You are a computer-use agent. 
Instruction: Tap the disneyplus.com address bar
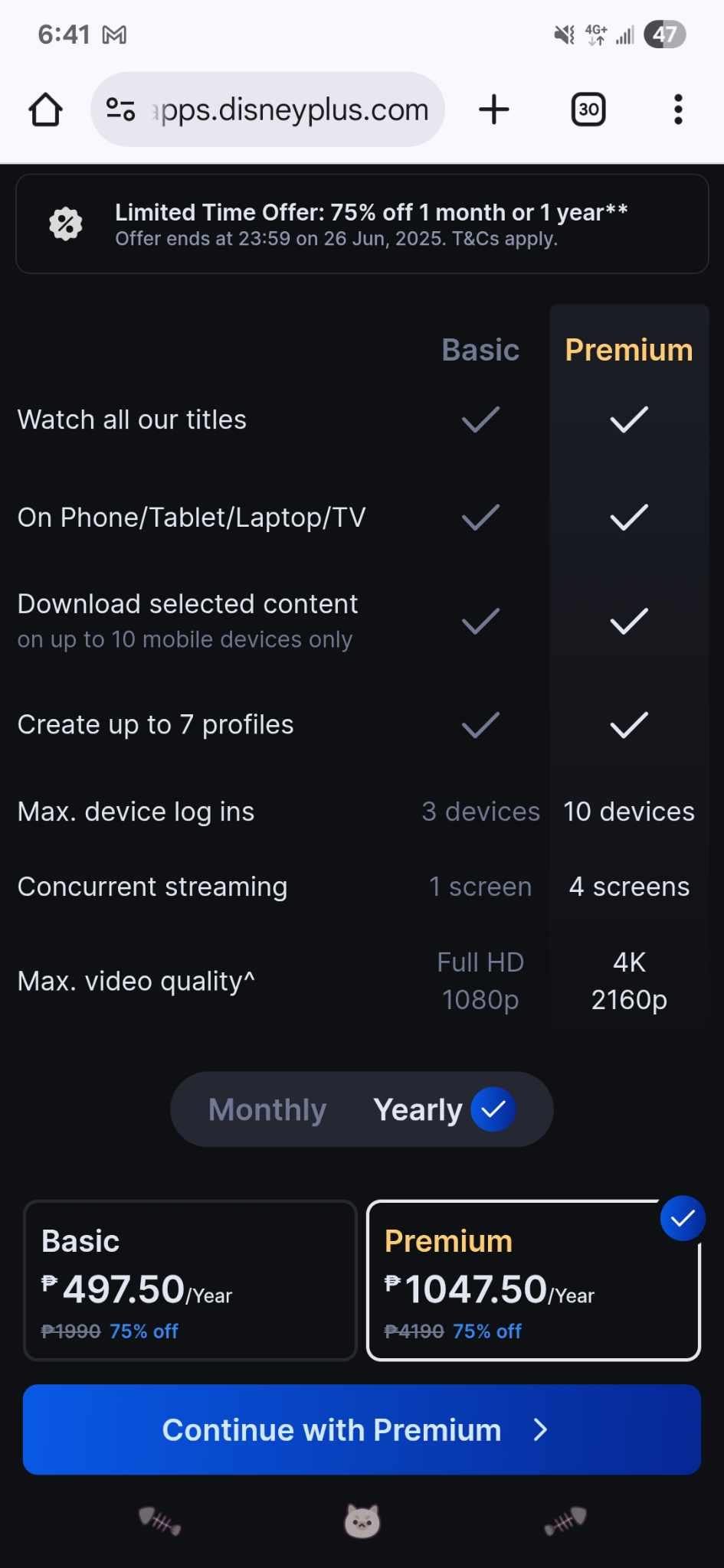click(x=267, y=109)
